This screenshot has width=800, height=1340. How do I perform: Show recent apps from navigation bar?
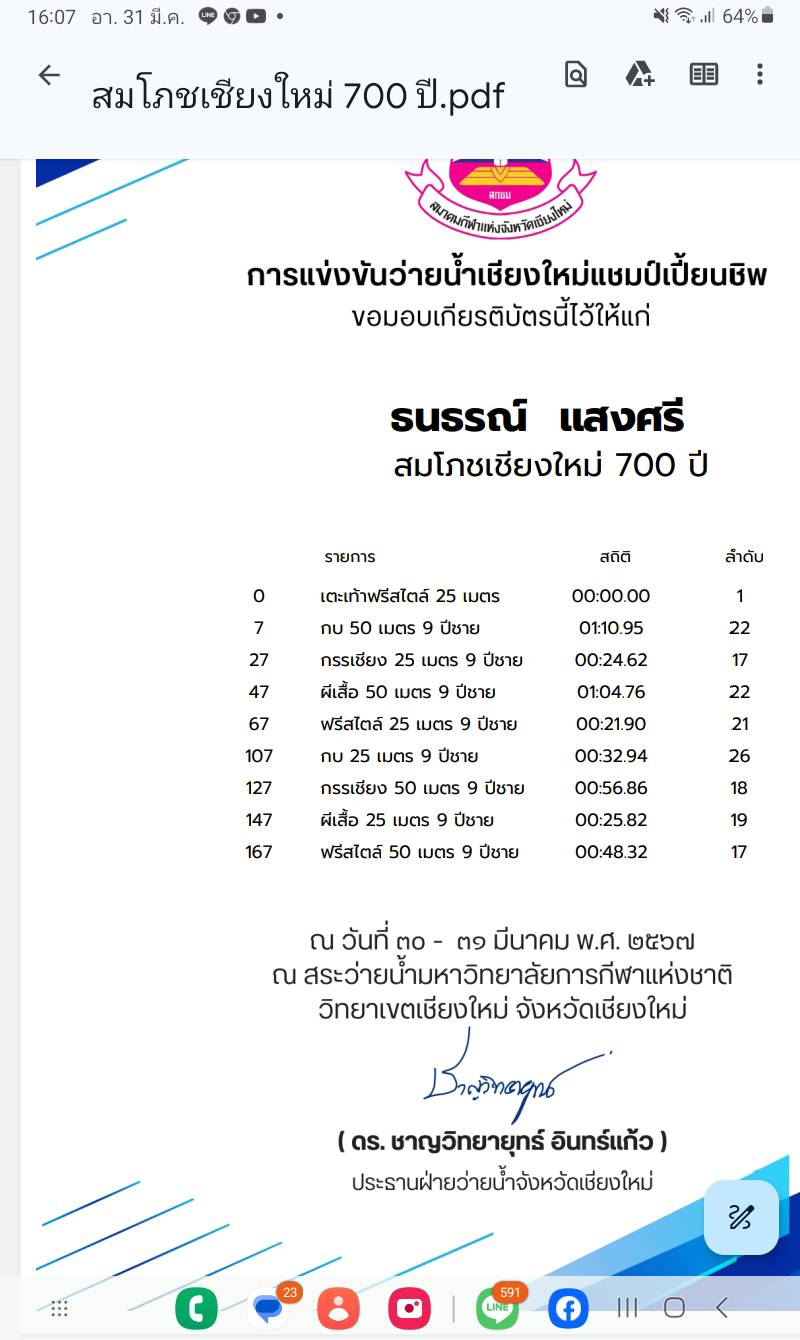tap(628, 1307)
